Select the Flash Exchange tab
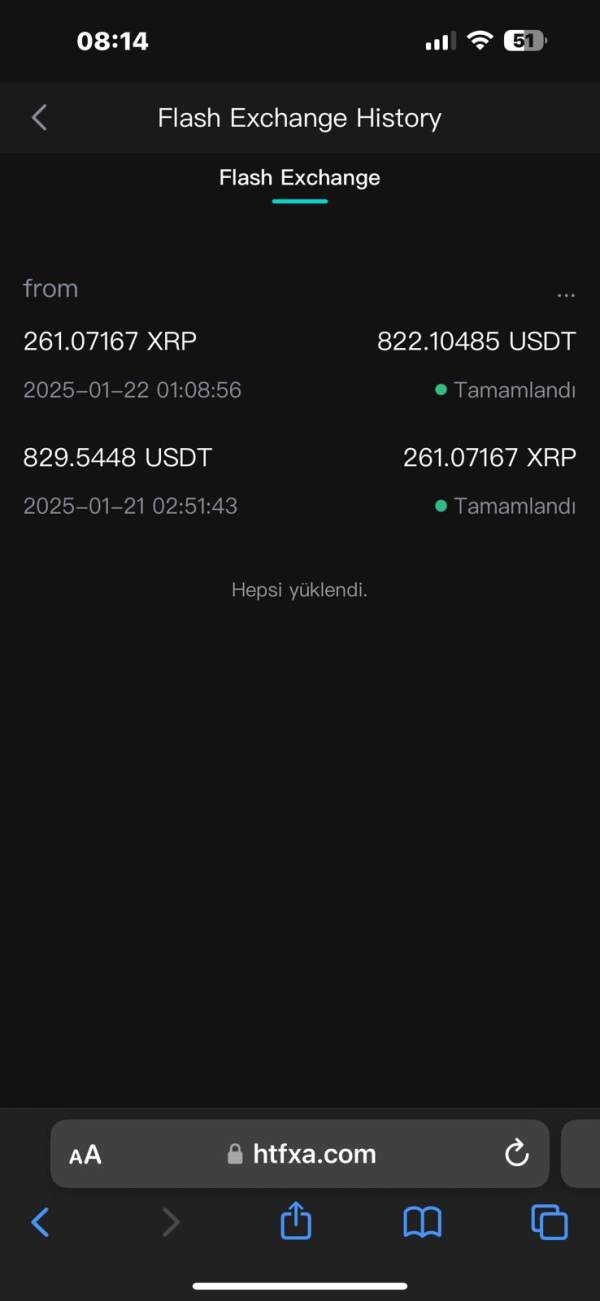Image resolution: width=600 pixels, height=1301 pixels. pyautogui.click(x=299, y=179)
